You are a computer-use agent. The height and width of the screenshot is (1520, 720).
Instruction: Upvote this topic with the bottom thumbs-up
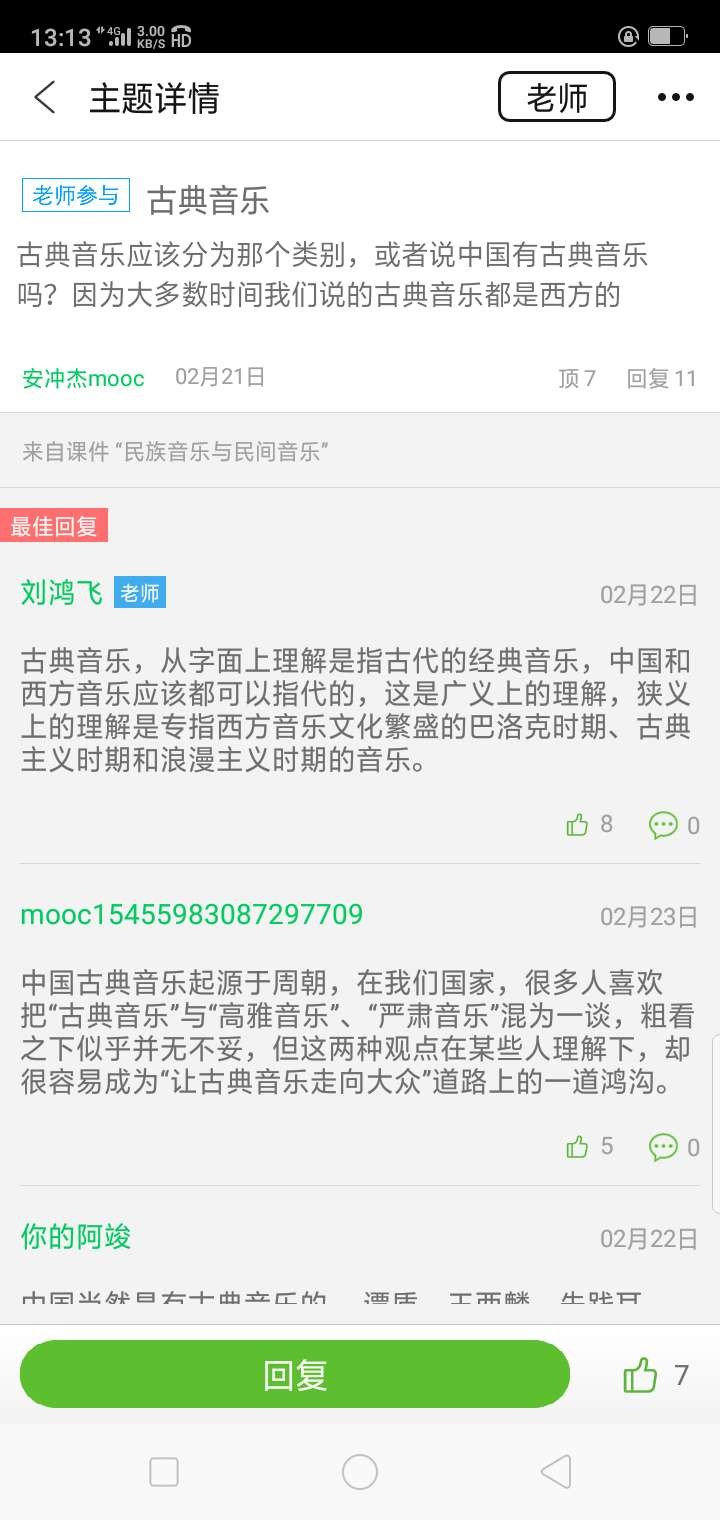[641, 1375]
